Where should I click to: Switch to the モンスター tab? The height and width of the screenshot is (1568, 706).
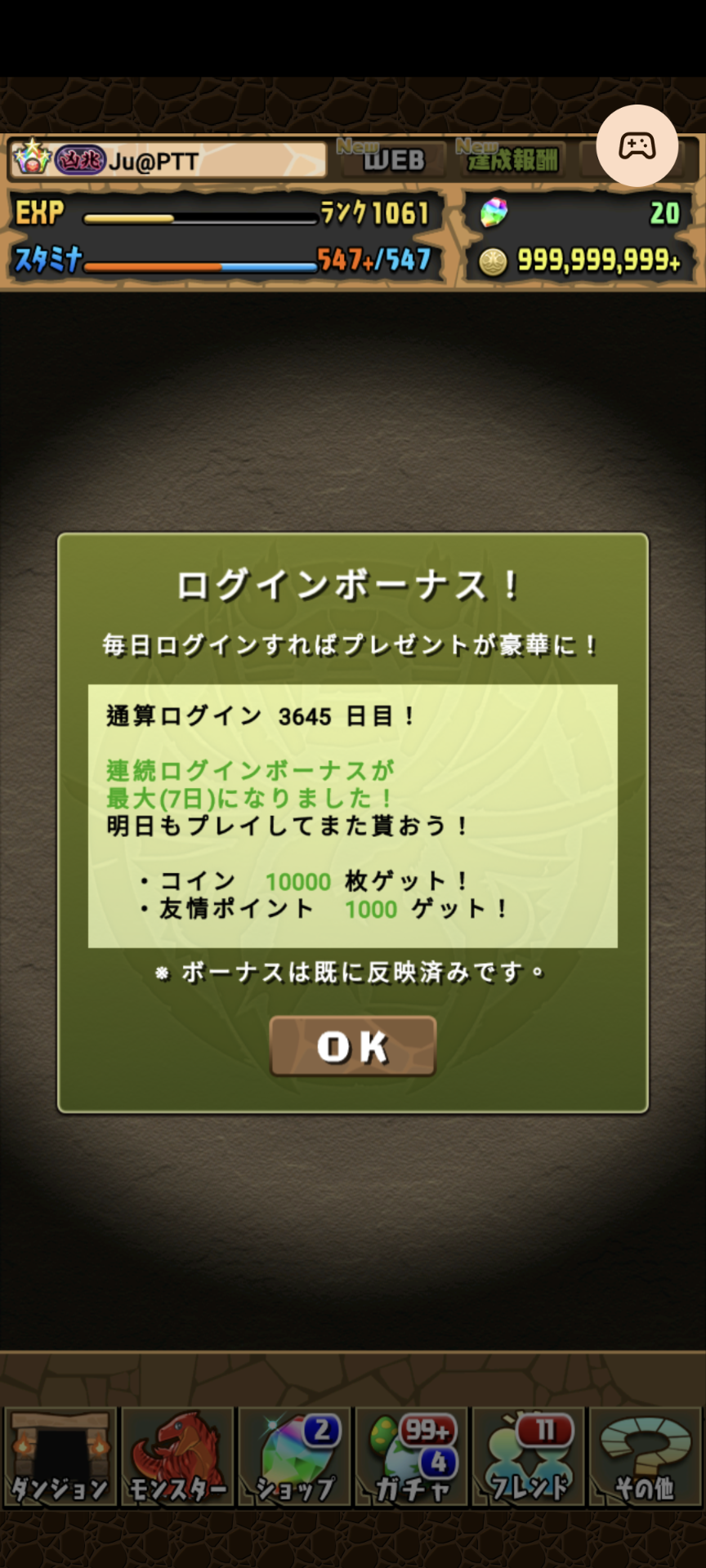(177, 1458)
